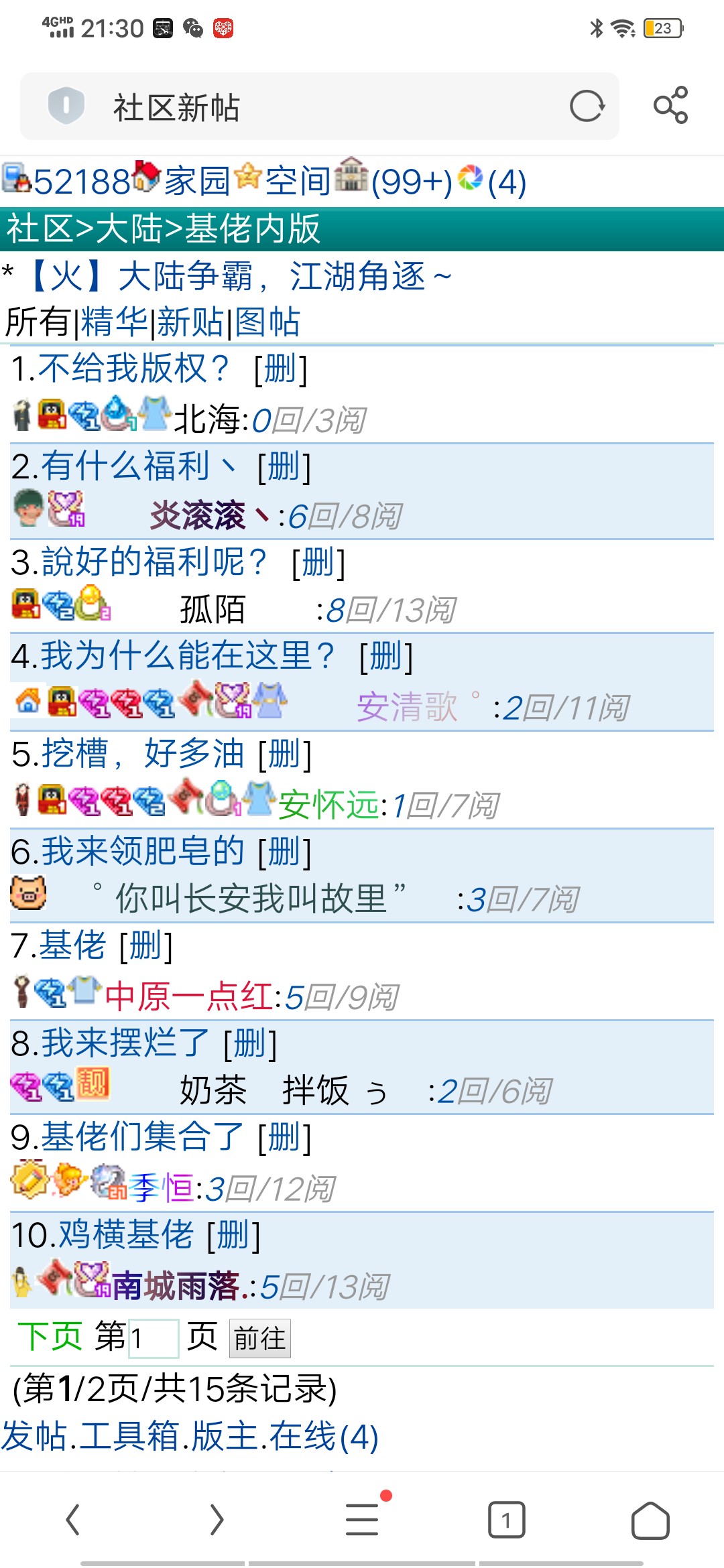
Task: Open the thread 我为什么能在这里？
Action: [188, 655]
